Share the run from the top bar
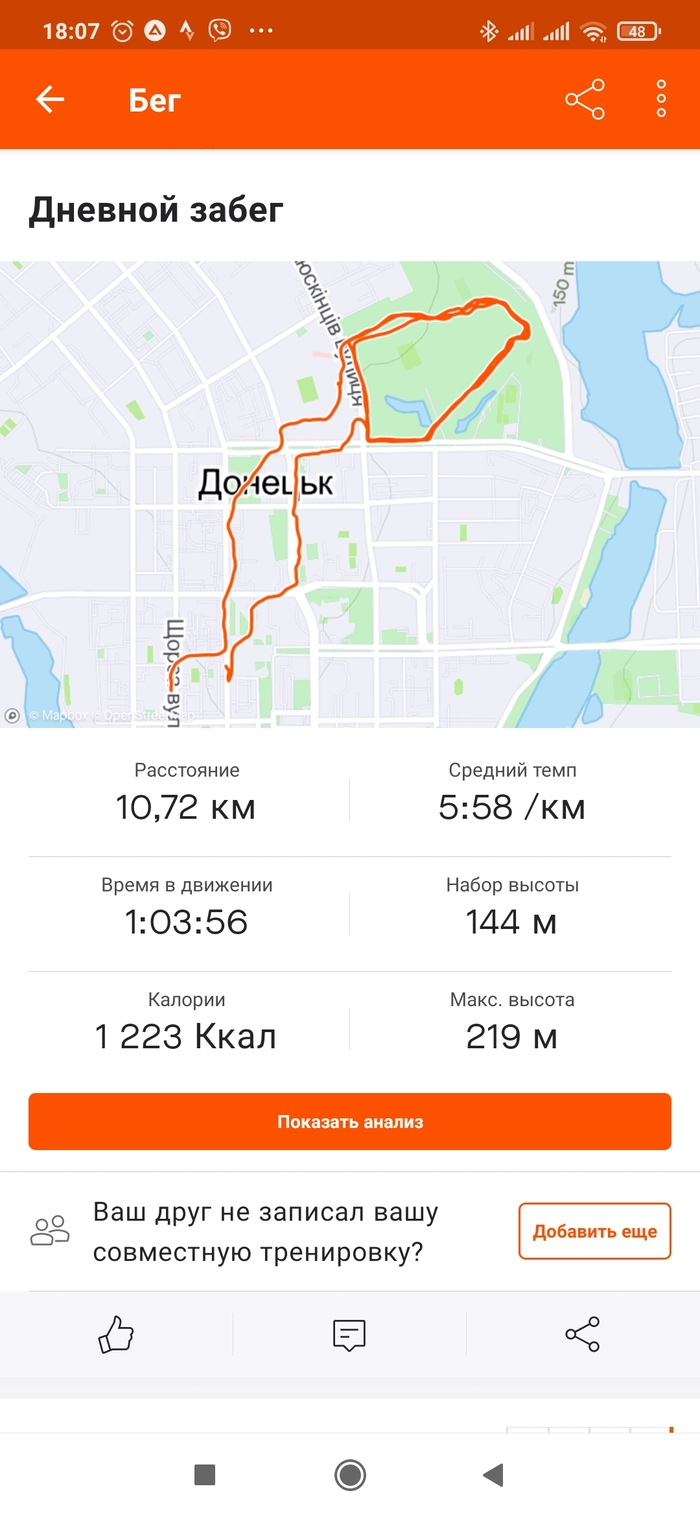The height and width of the screenshot is (1517, 700). pos(585,99)
